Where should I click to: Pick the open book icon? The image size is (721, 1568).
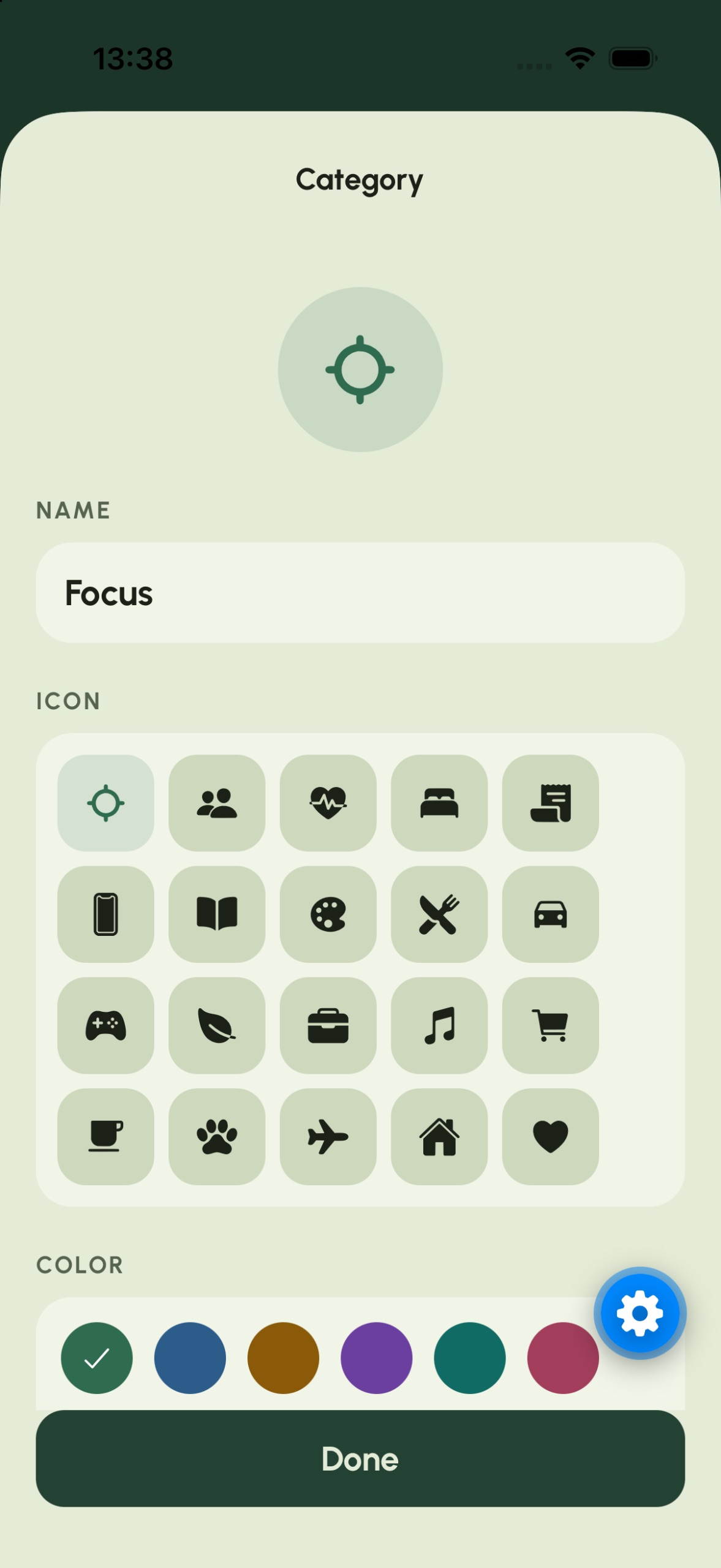point(217,914)
